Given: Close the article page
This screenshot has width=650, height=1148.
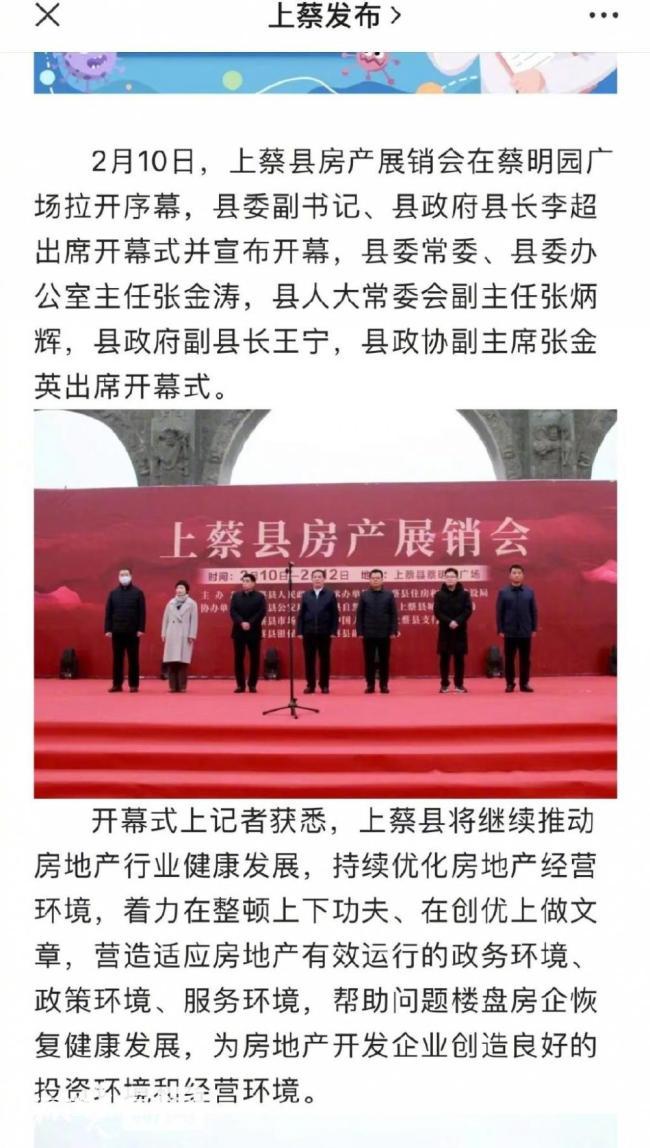Looking at the screenshot, I should click(x=48, y=15).
